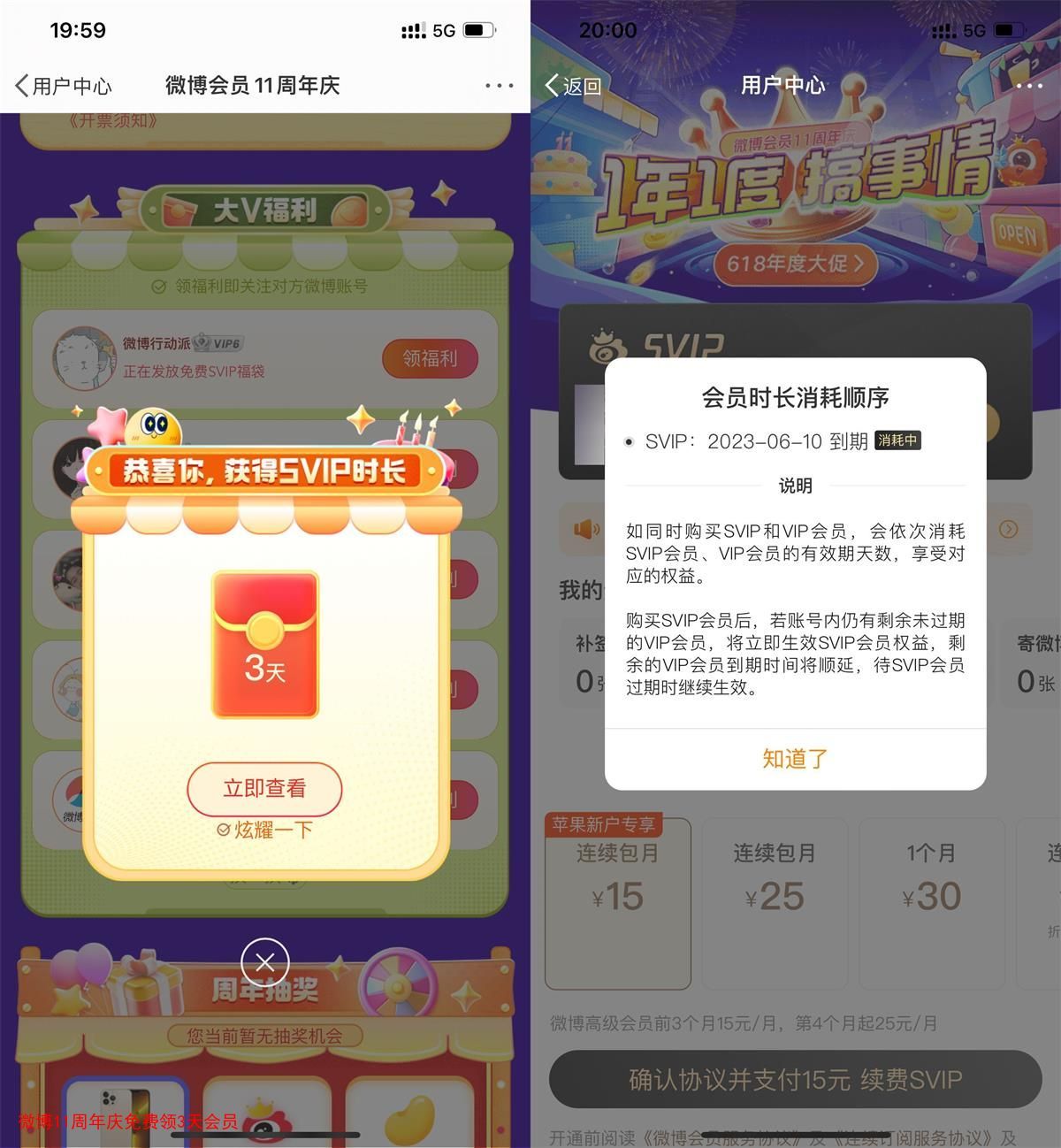
Task: Toggle the 炫耀一下 checkbox
Action: tap(225, 830)
